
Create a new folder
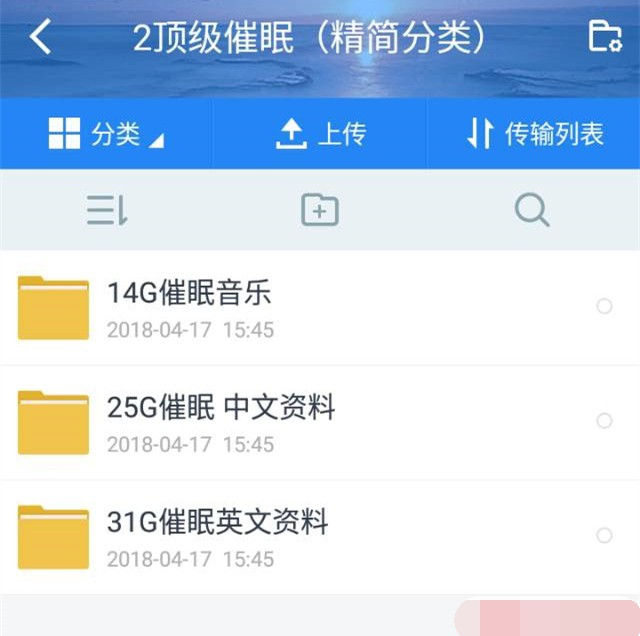[320, 211]
